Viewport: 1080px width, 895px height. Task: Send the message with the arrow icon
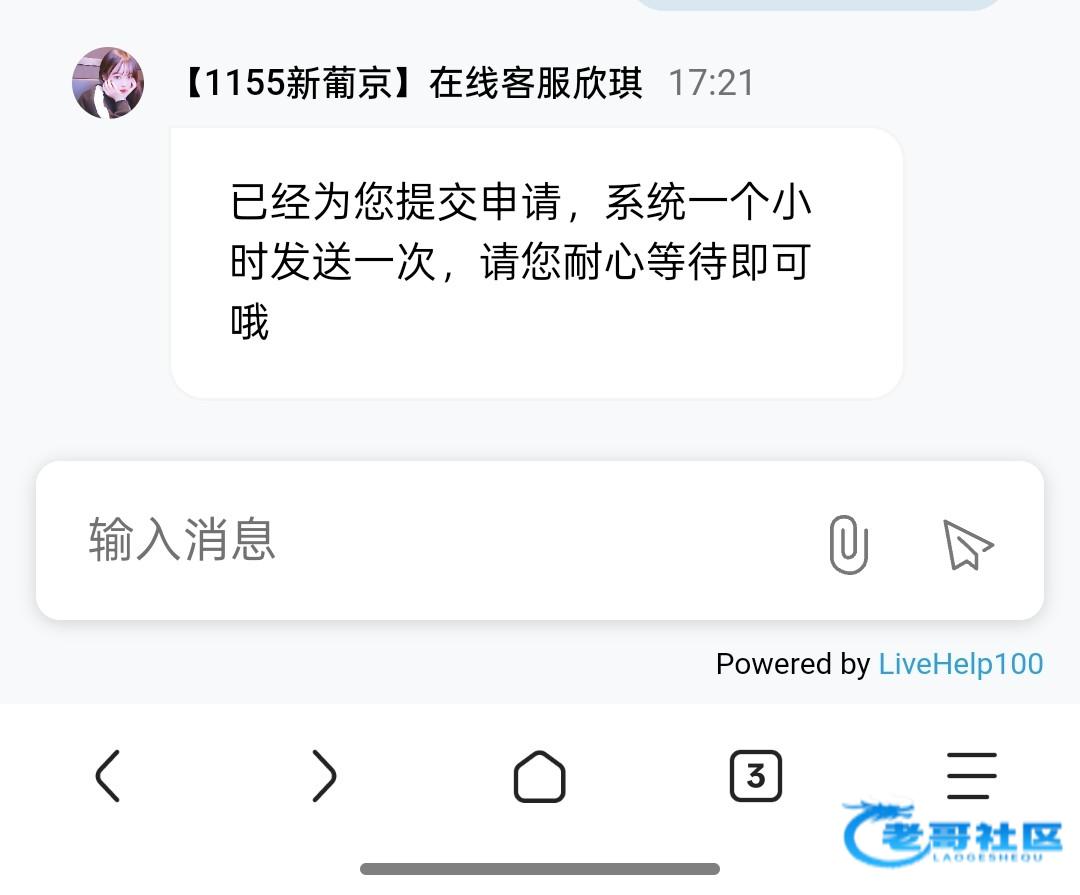(967, 544)
